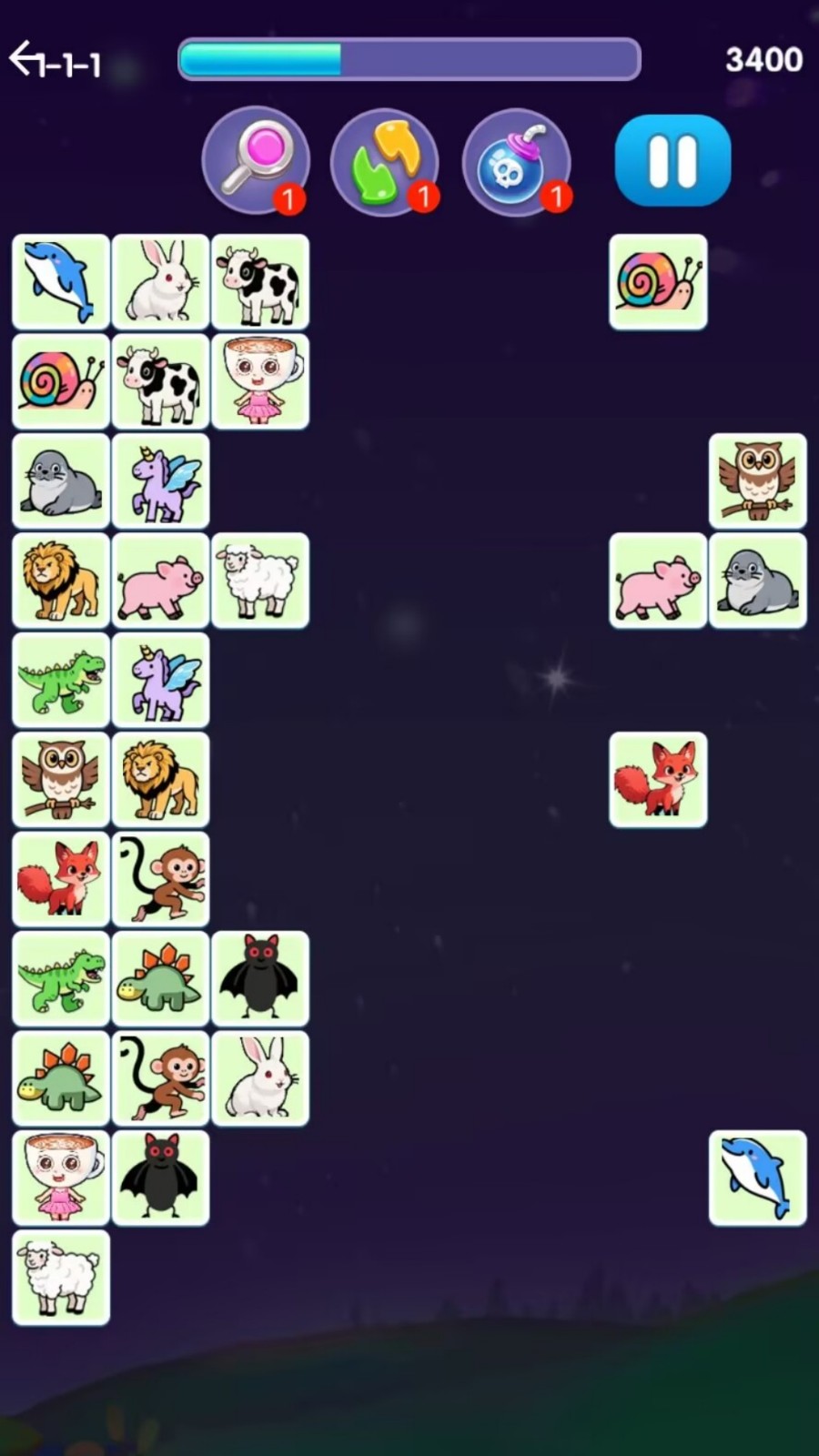Go back using the top-left arrow

click(x=29, y=60)
